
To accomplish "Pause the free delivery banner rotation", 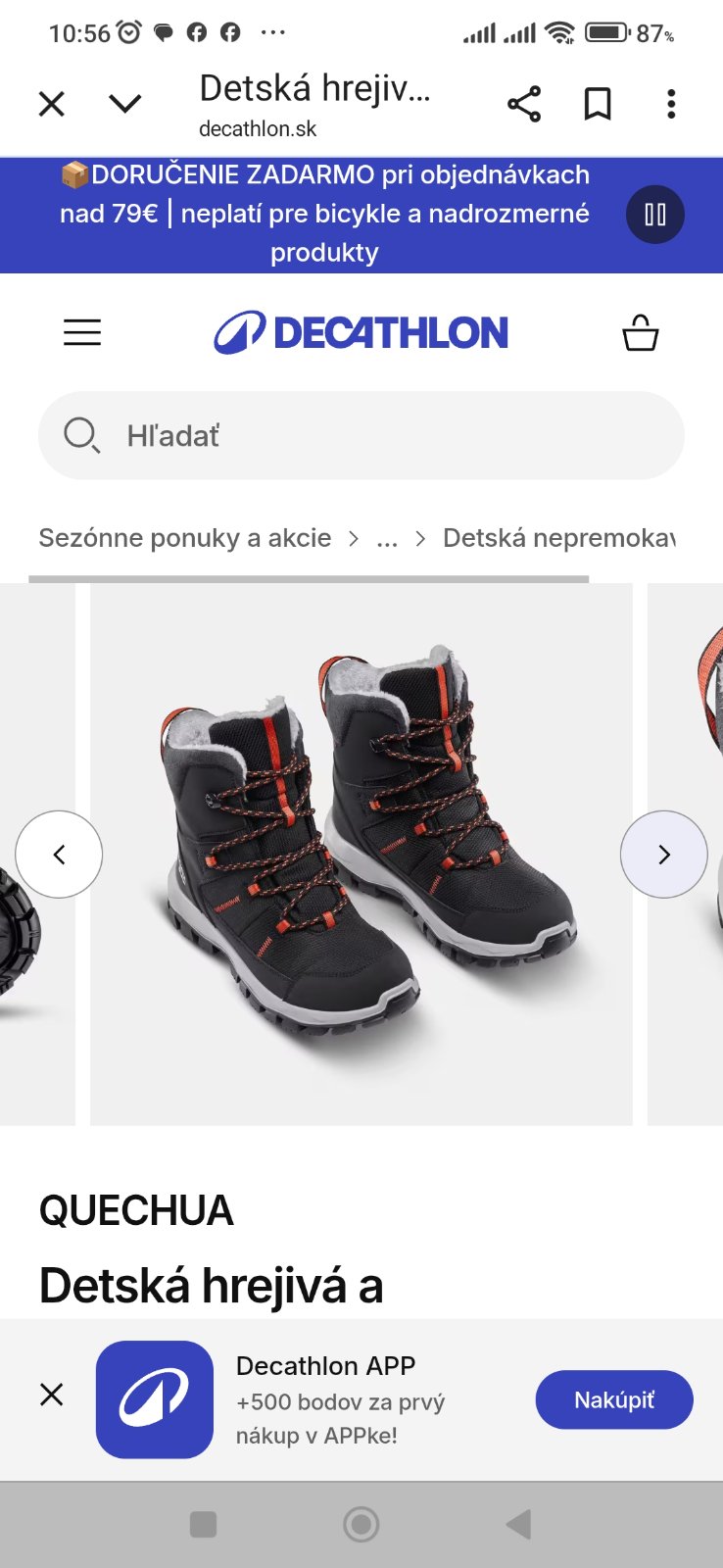I will pyautogui.click(x=655, y=215).
